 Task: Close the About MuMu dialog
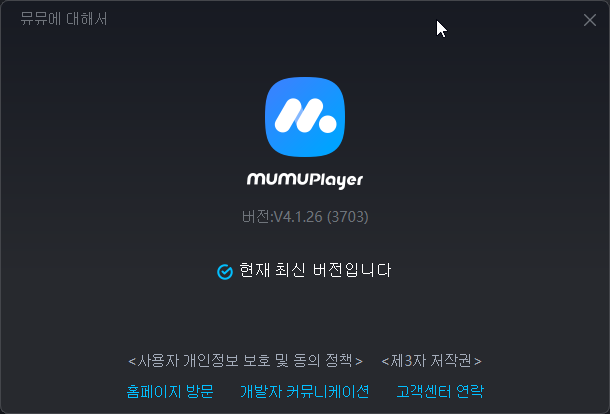pyautogui.click(x=590, y=20)
